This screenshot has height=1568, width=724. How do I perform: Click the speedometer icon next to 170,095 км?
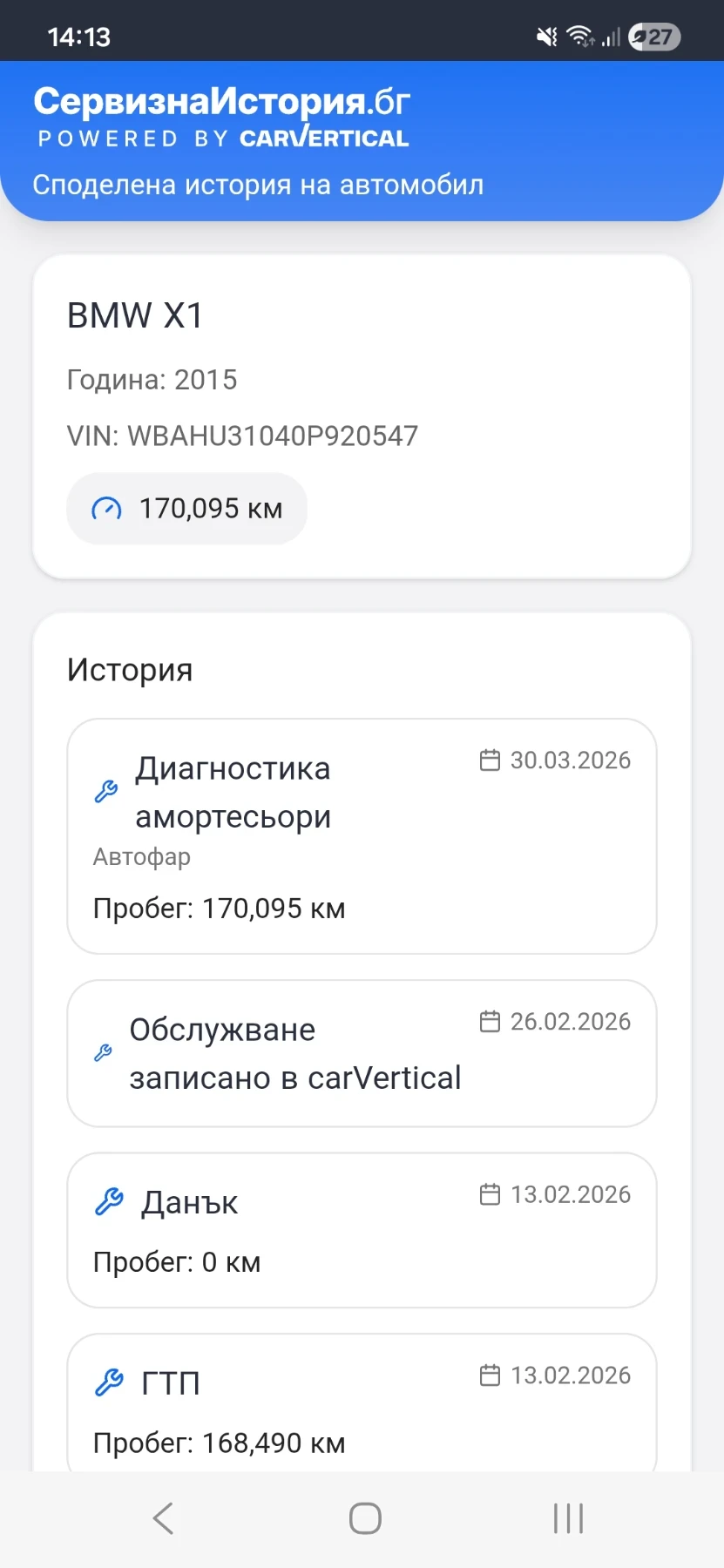click(x=106, y=508)
